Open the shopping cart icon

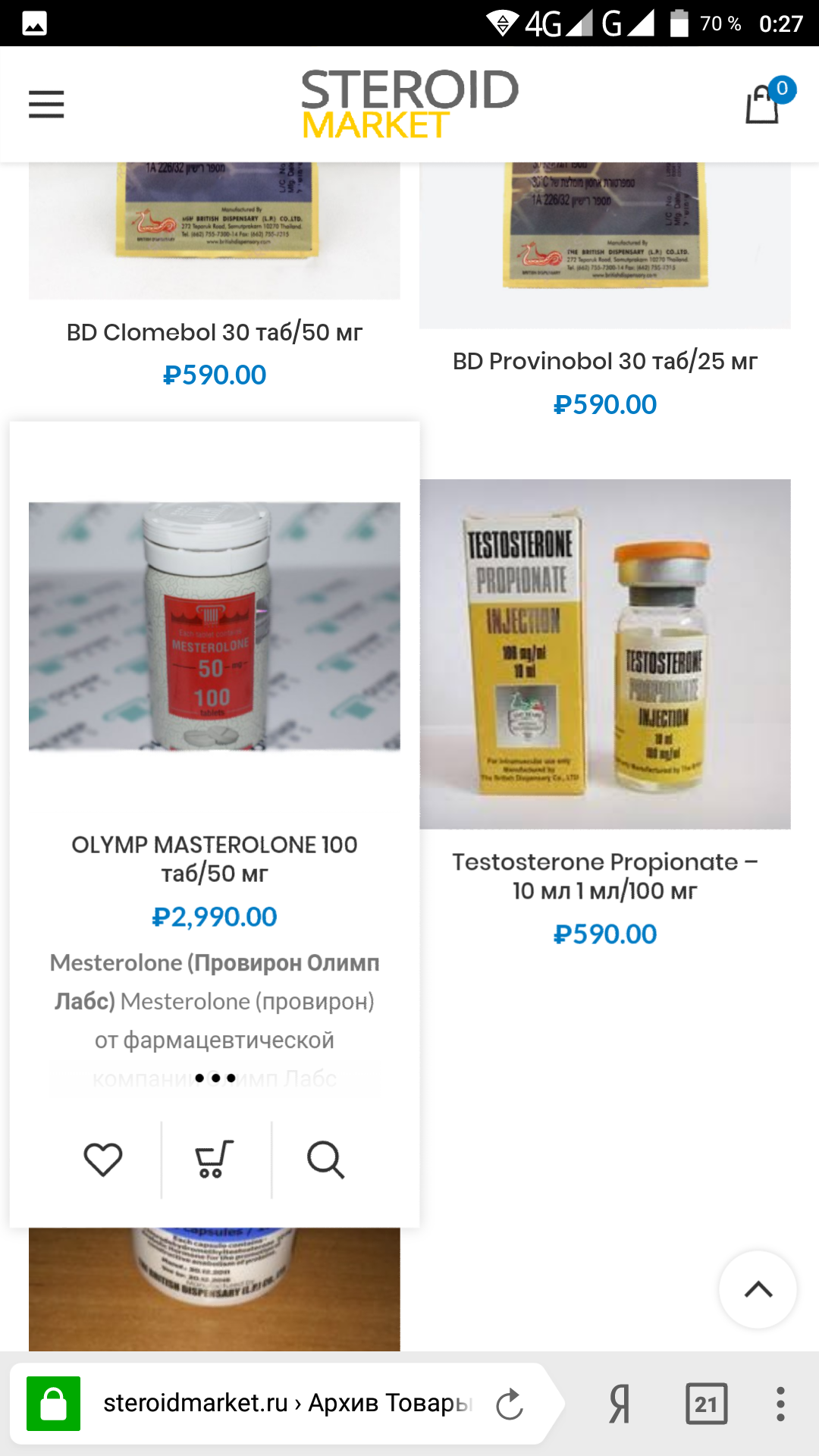point(763,106)
